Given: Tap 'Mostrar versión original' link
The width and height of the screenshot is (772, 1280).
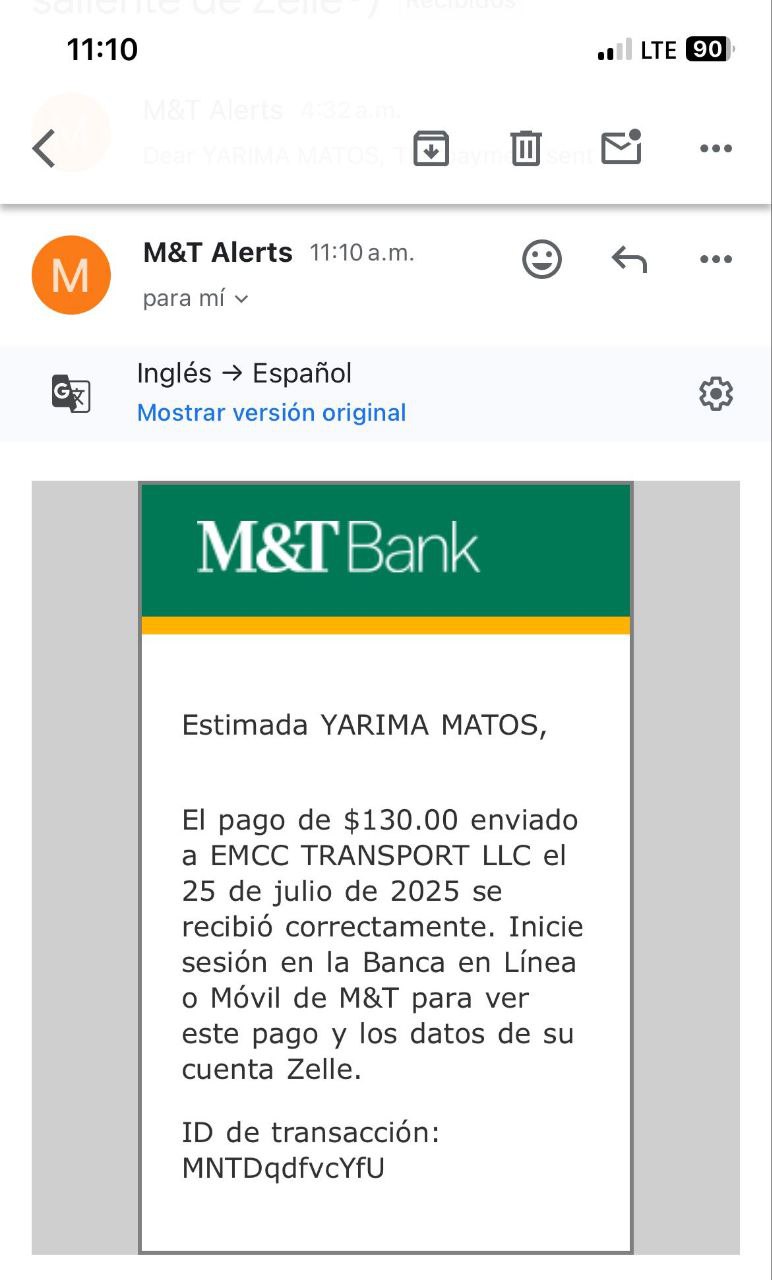Looking at the screenshot, I should (x=271, y=413).
